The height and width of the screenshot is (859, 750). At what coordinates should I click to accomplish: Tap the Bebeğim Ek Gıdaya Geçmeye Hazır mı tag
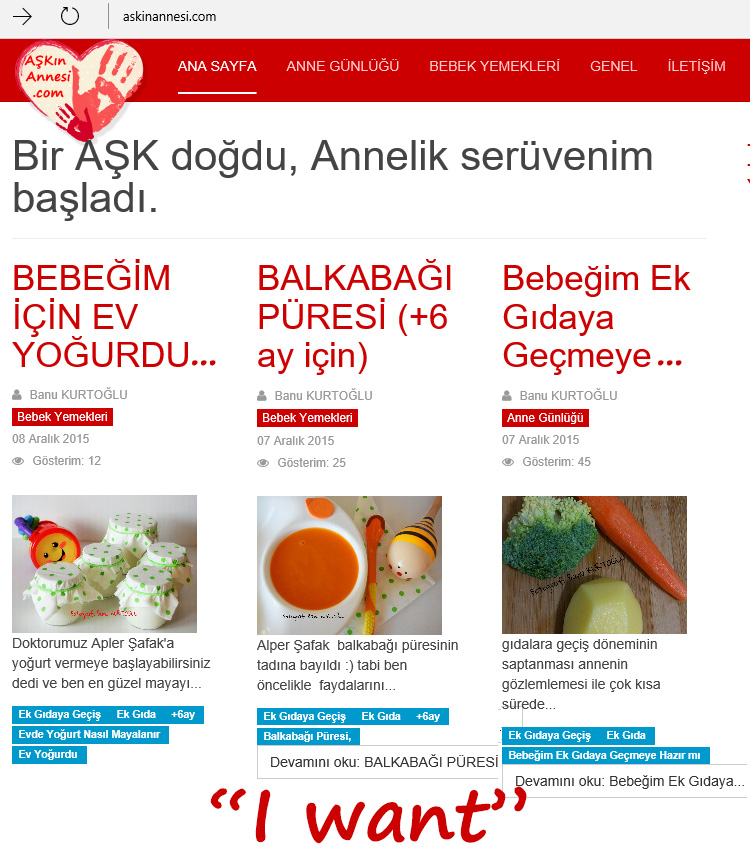(605, 756)
